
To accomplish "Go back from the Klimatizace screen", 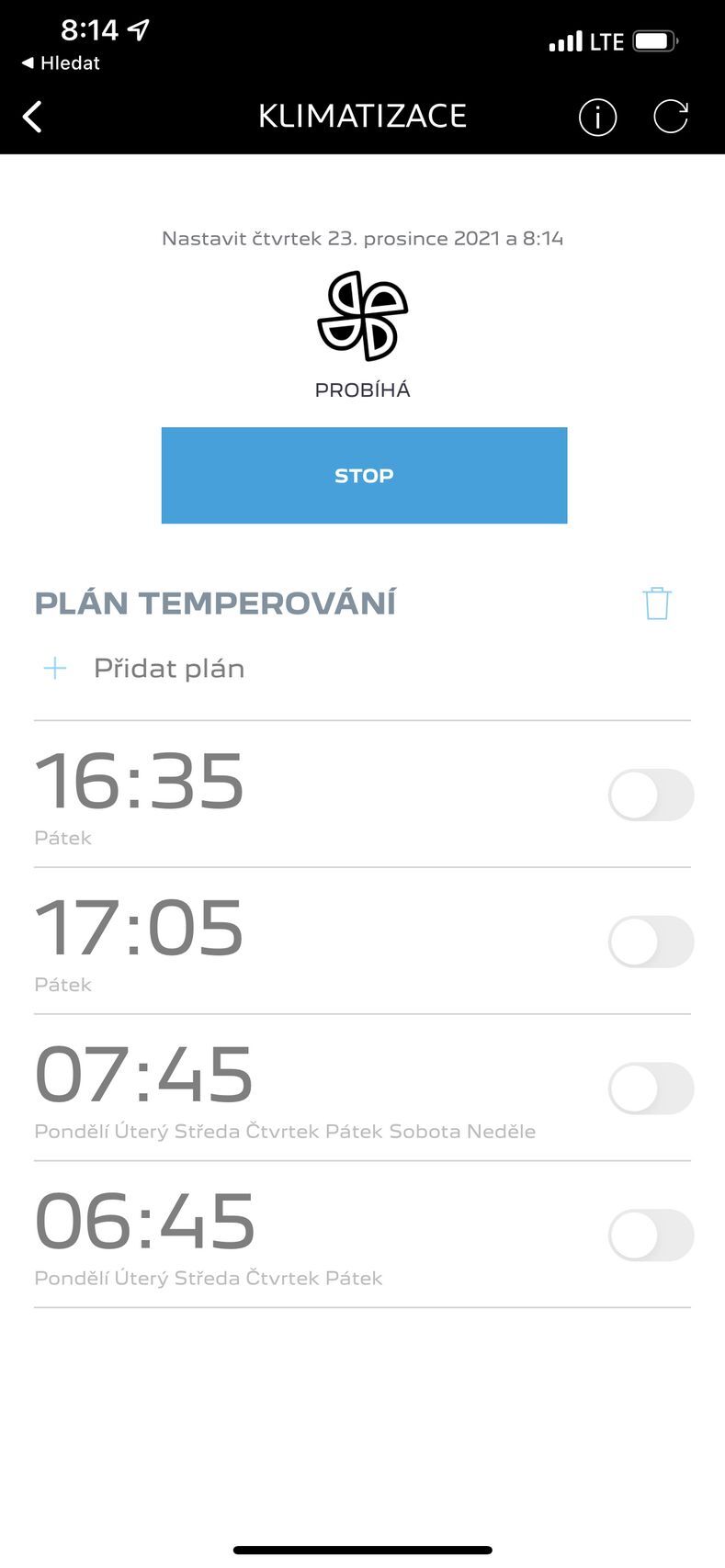I will tap(33, 117).
